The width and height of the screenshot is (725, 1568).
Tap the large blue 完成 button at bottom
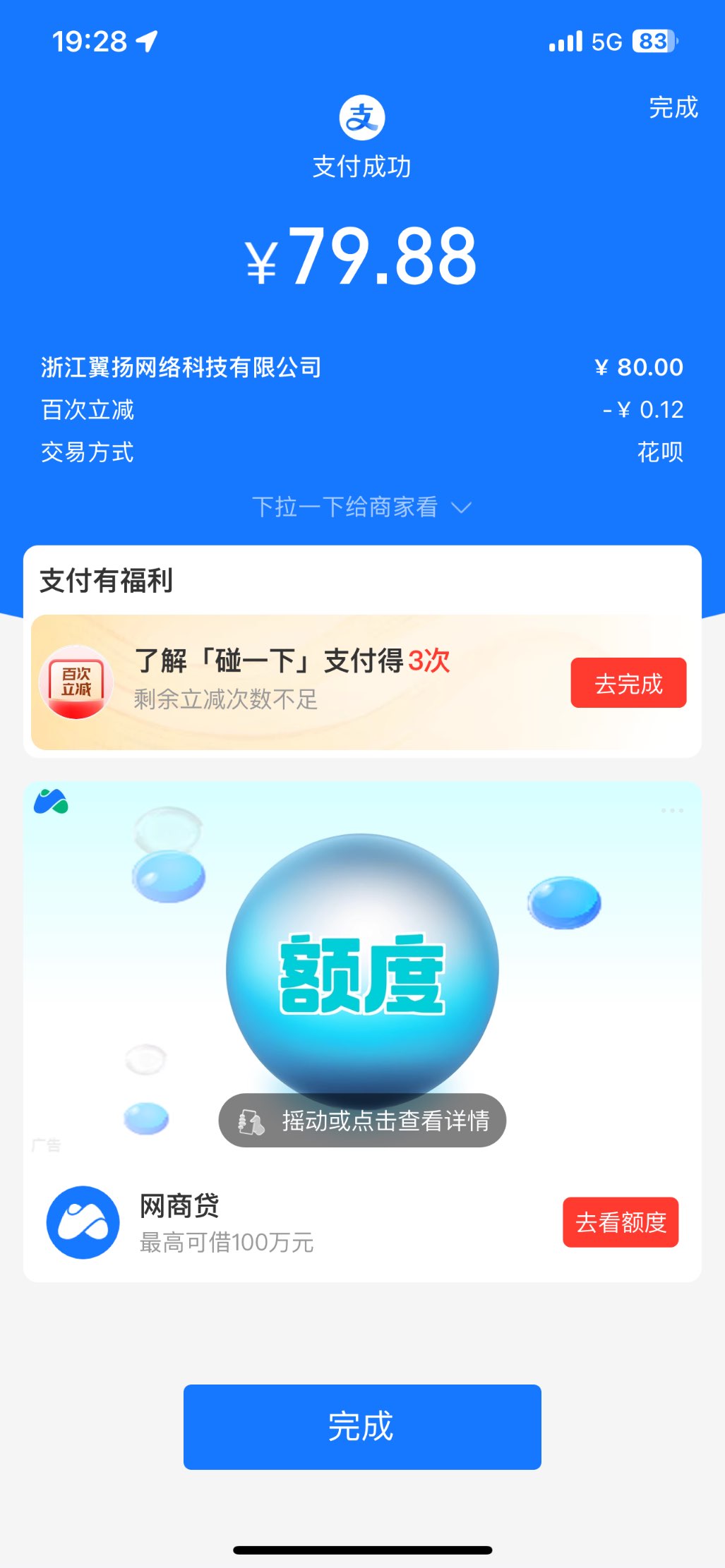(362, 1426)
